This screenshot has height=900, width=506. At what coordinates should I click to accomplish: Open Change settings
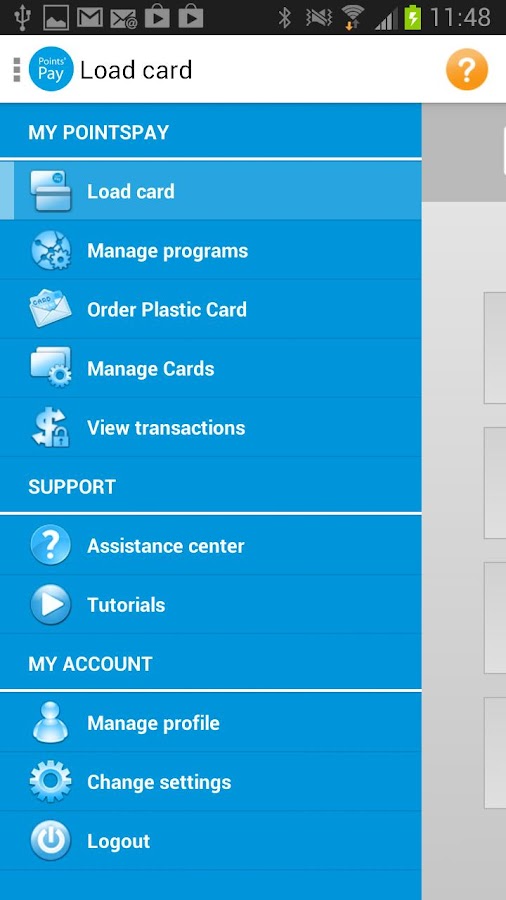pyautogui.click(x=211, y=782)
